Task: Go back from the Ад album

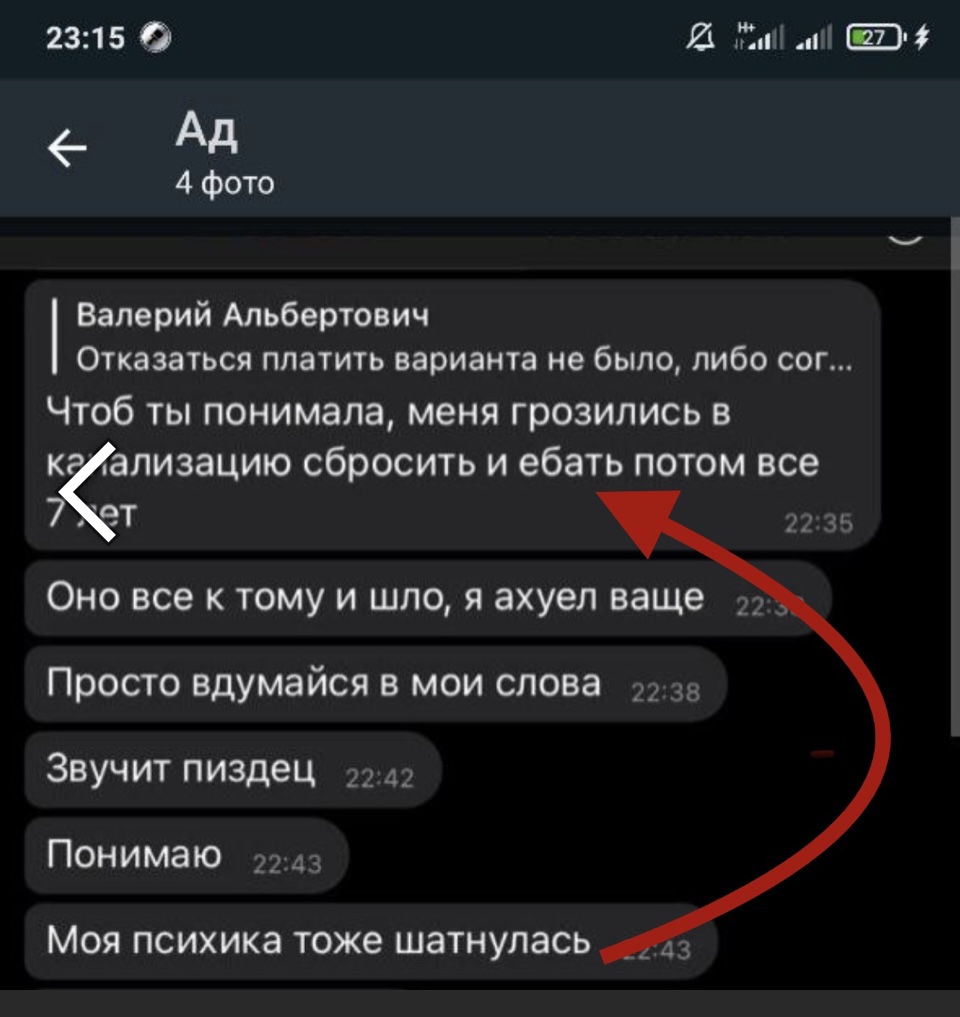Action: point(67,150)
